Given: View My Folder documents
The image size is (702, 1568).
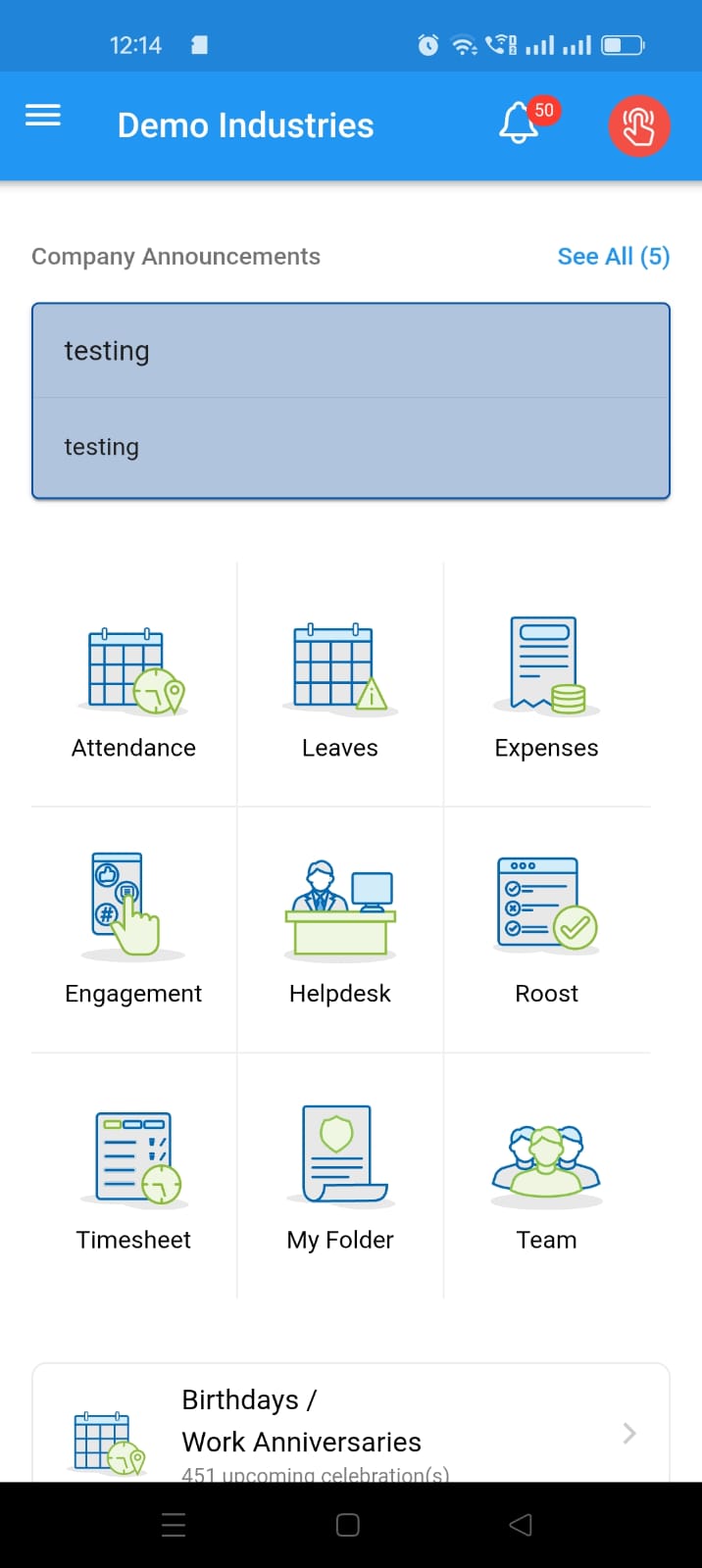Looking at the screenshot, I should click(340, 1177).
